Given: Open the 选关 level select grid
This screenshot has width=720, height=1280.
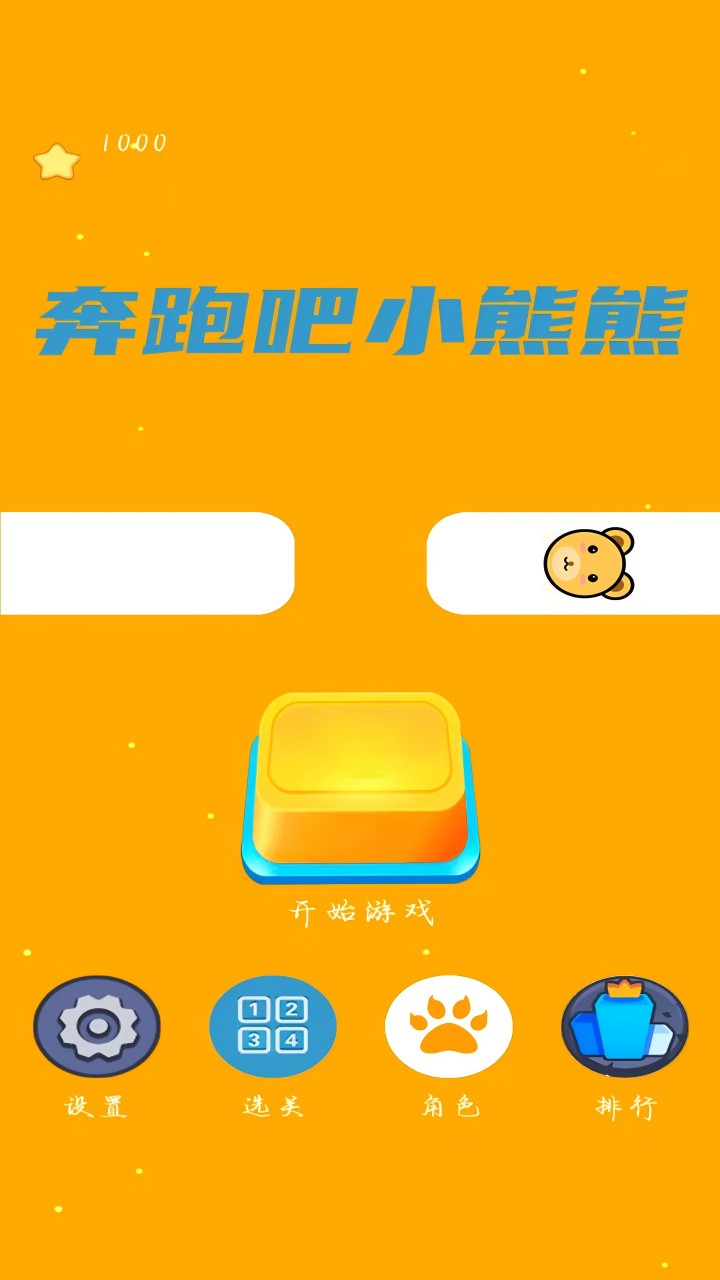Looking at the screenshot, I should [272, 1026].
